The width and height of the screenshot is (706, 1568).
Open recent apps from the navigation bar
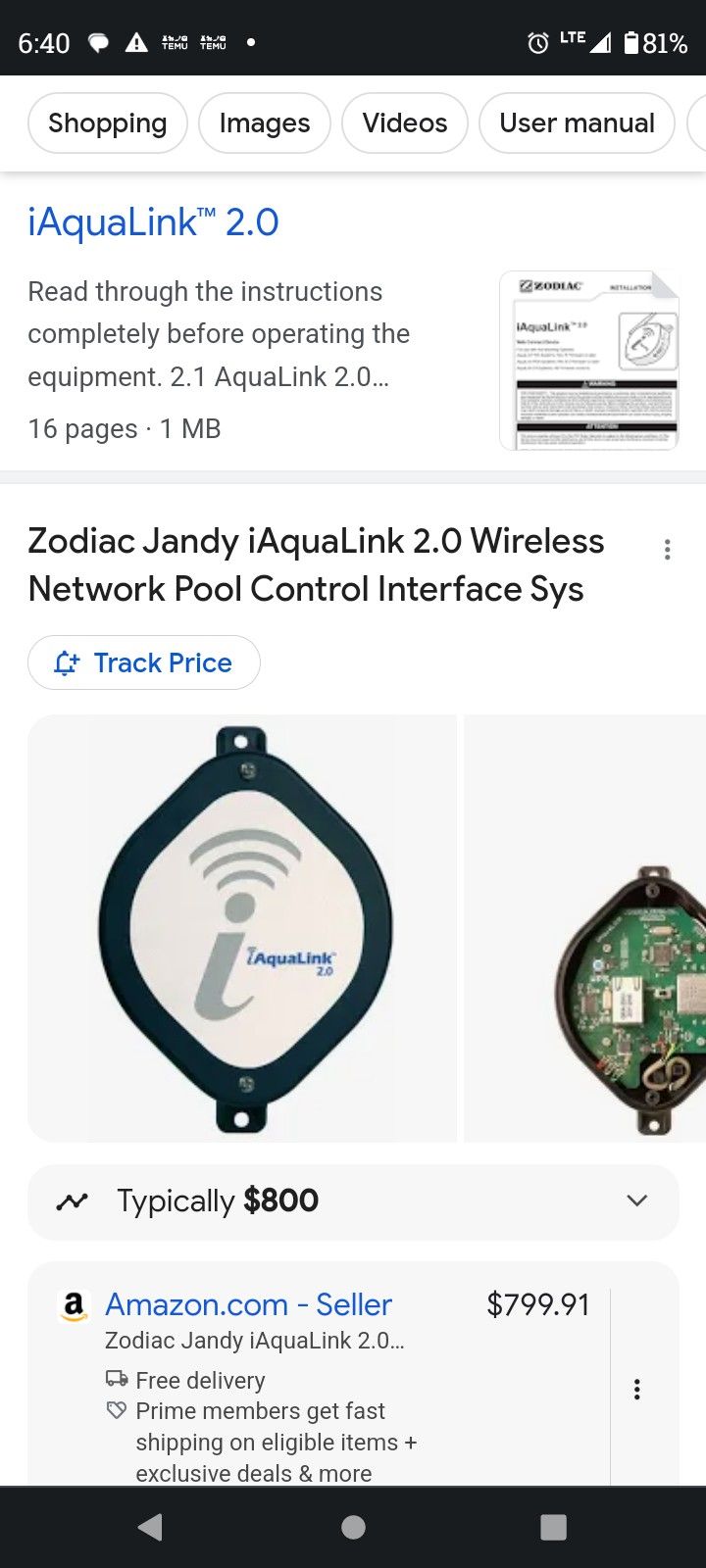coord(554,1527)
